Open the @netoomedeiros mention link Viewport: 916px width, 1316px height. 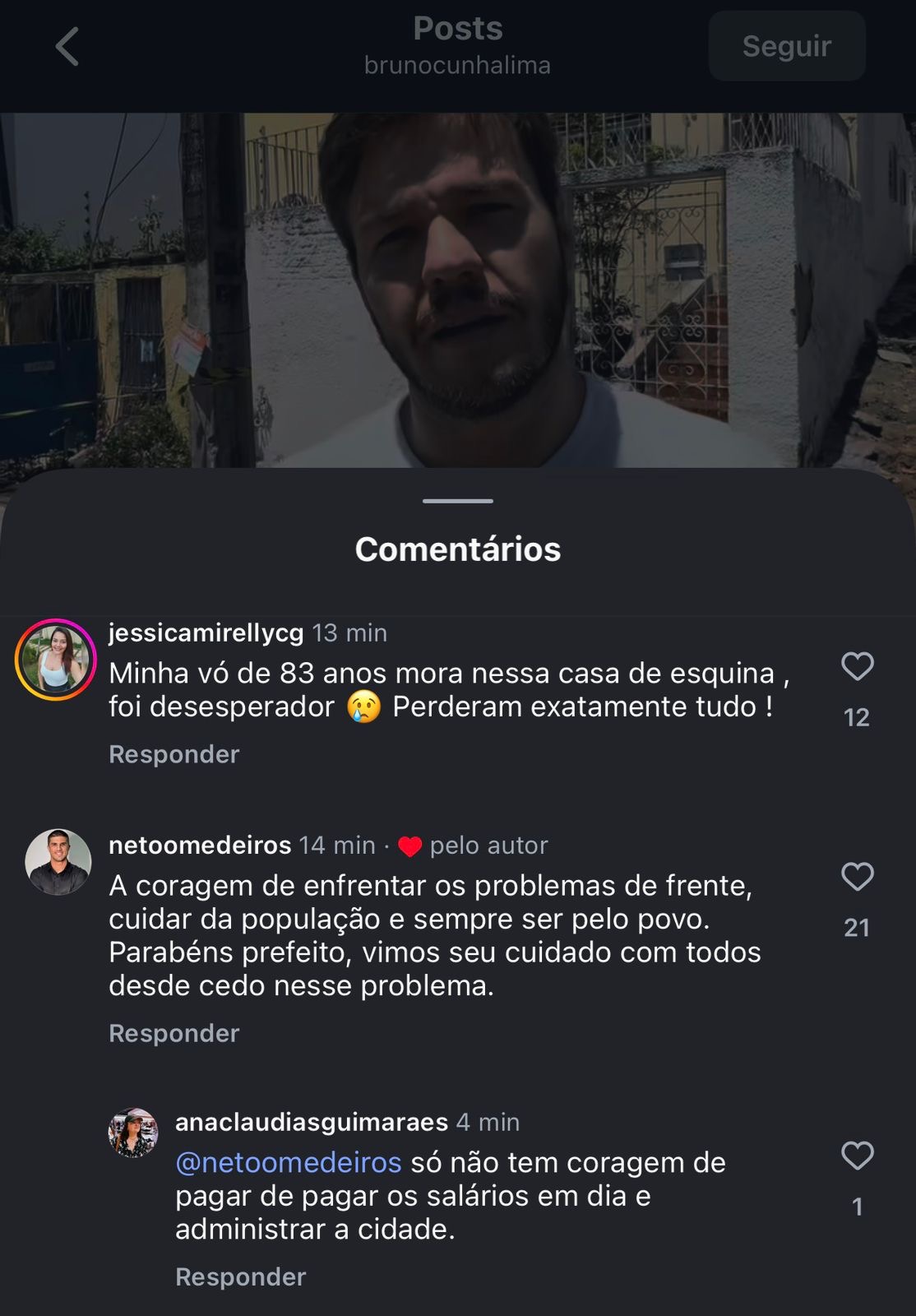coord(288,1162)
